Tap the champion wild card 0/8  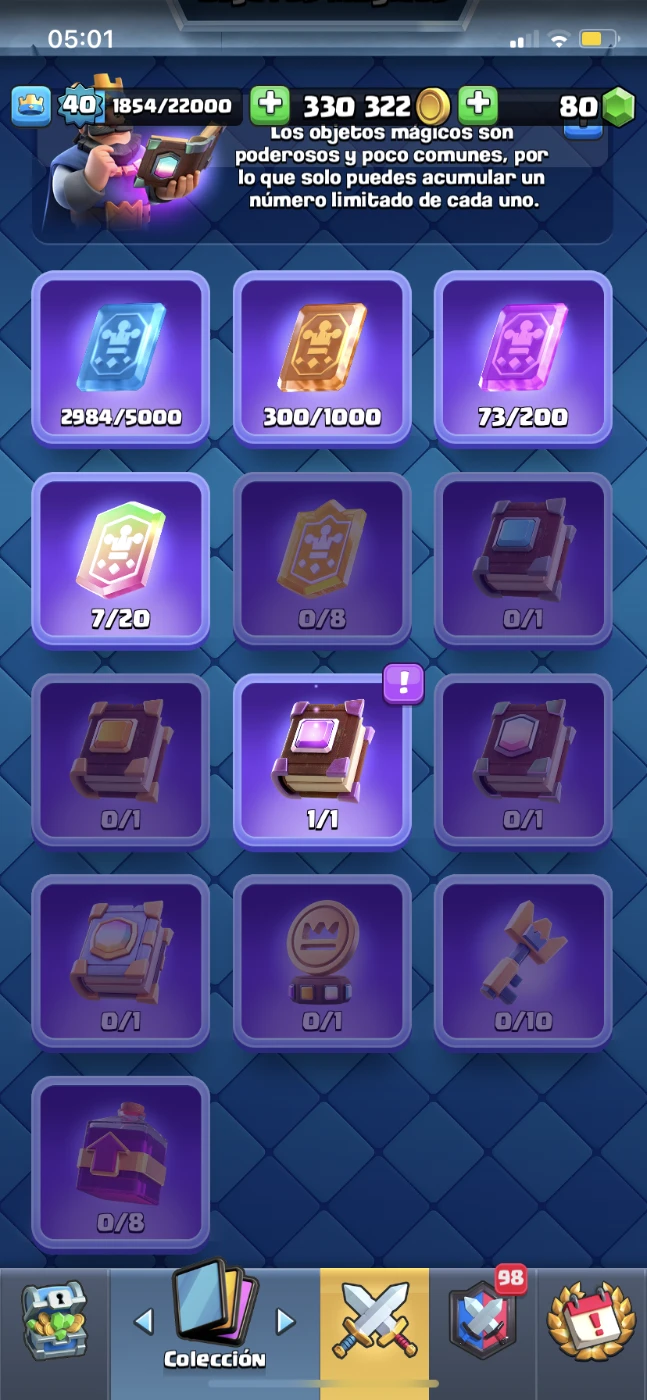pos(322,560)
